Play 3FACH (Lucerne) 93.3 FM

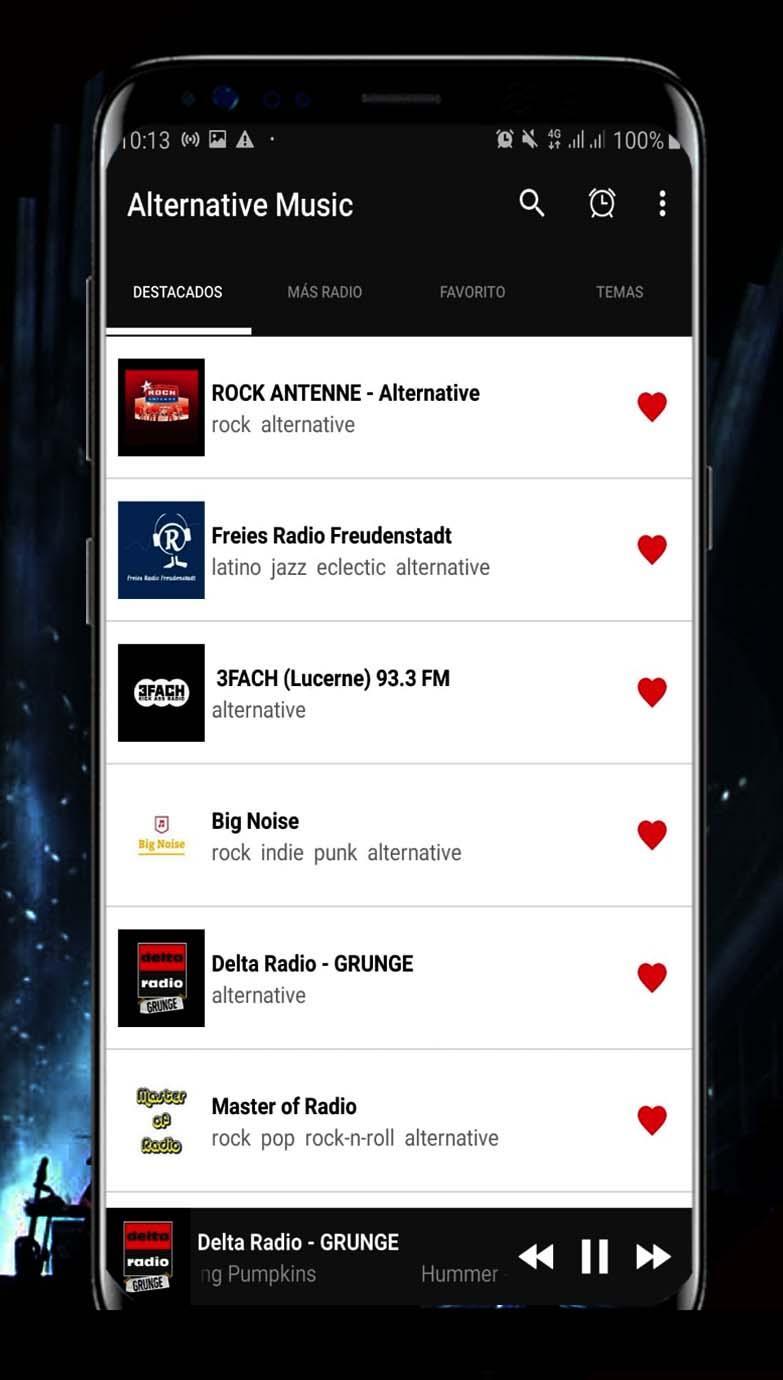click(x=331, y=692)
